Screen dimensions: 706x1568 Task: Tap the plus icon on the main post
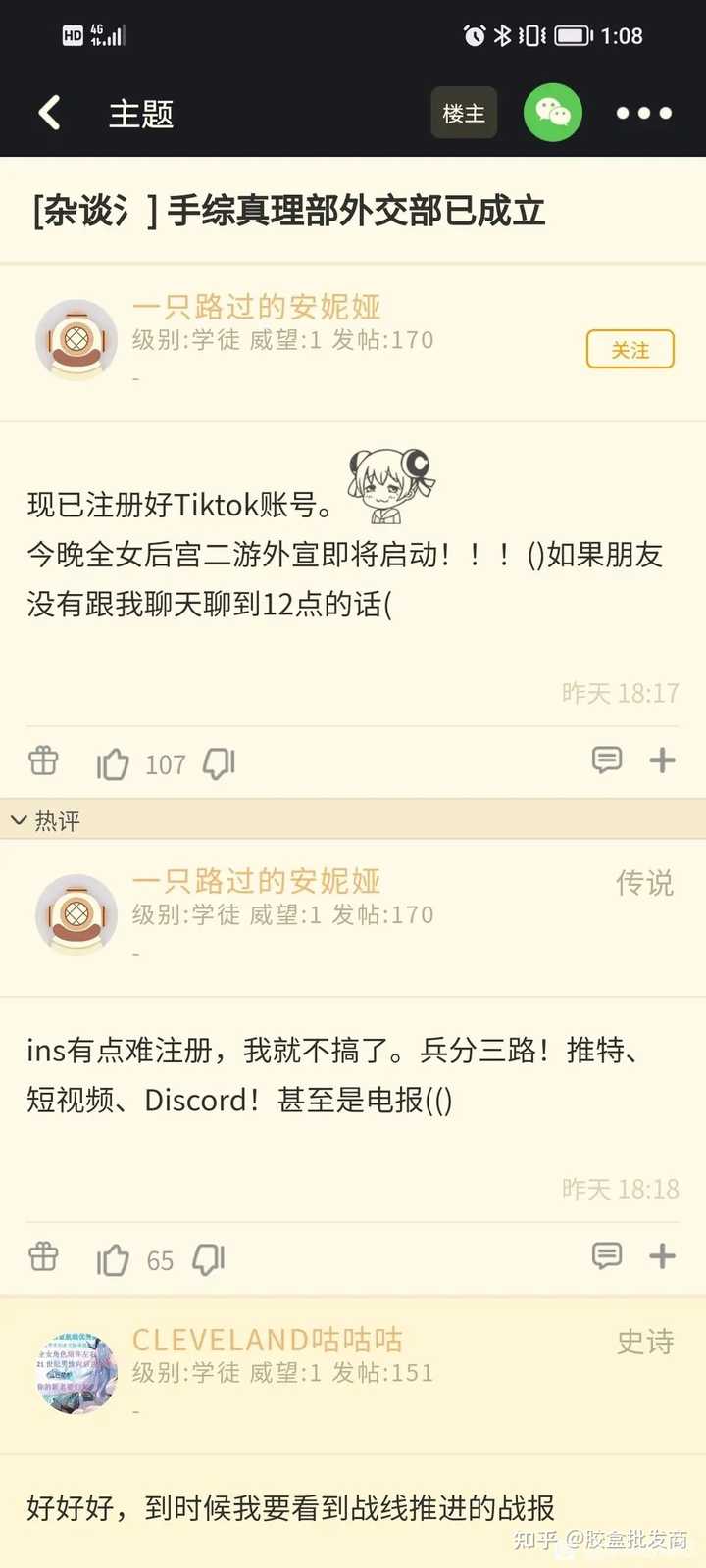[x=663, y=760]
